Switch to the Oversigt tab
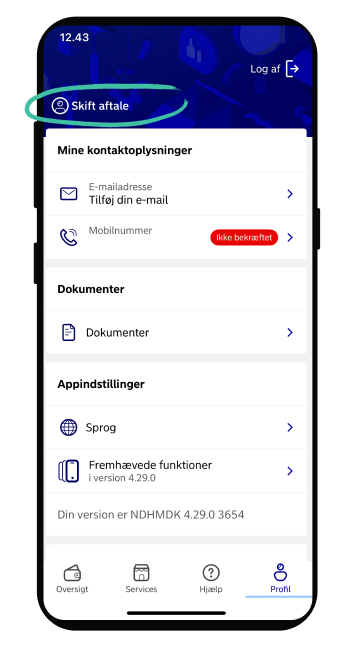Image resolution: width=360 pixels, height=650 pixels. click(x=72, y=579)
